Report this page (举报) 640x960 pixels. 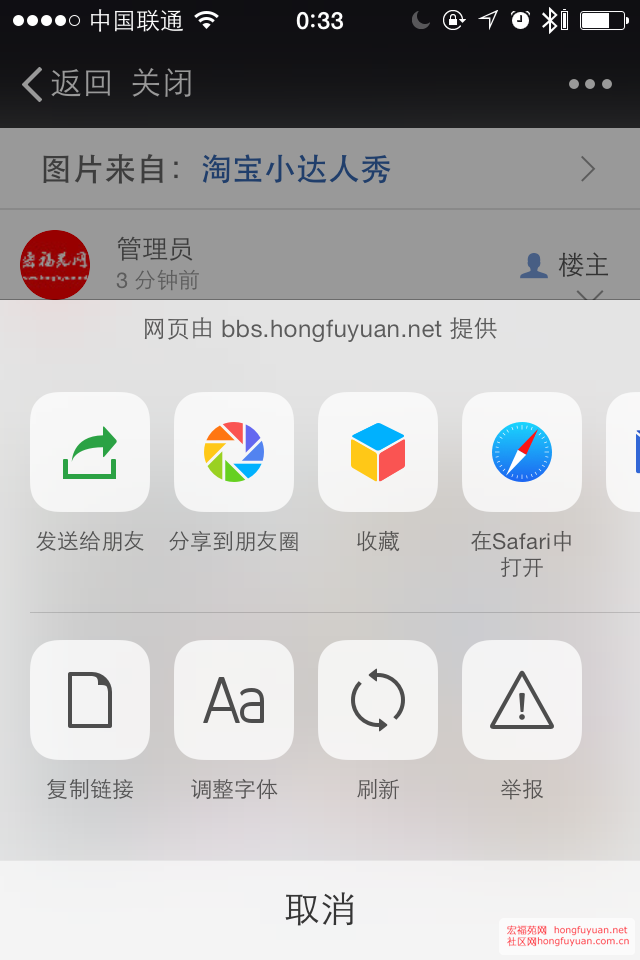click(x=522, y=700)
